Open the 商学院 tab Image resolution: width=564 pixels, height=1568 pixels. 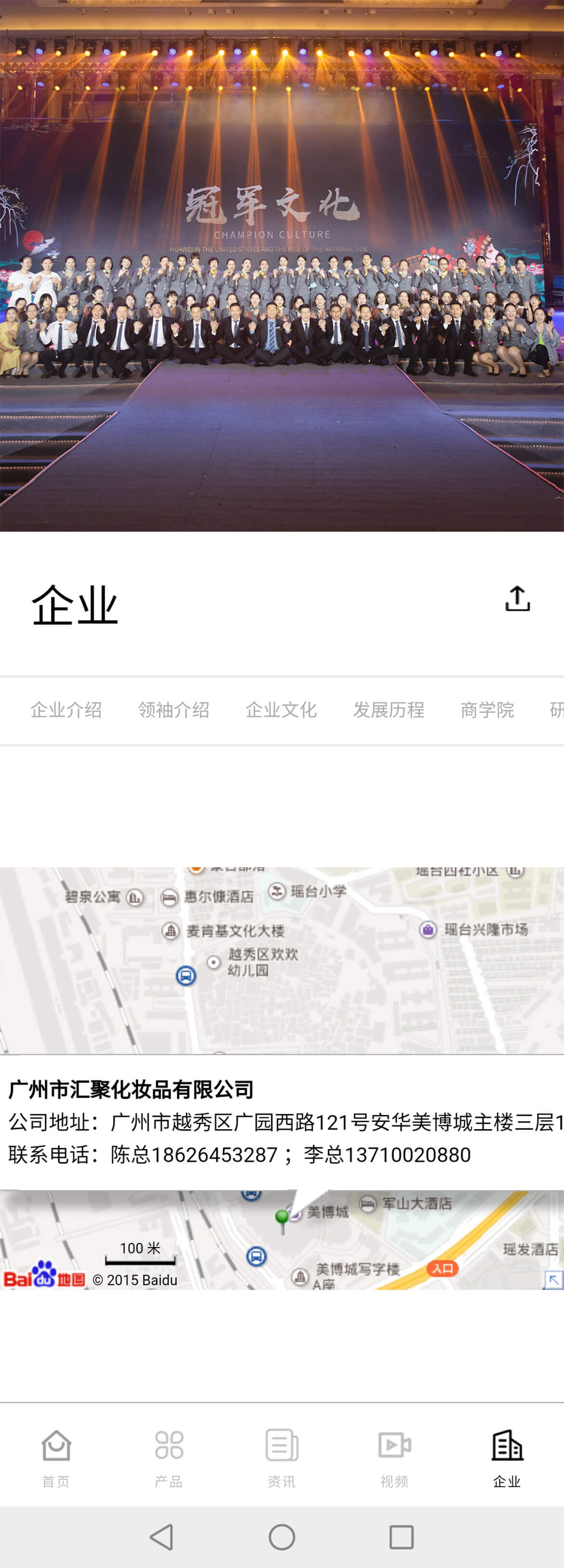pyautogui.click(x=487, y=710)
